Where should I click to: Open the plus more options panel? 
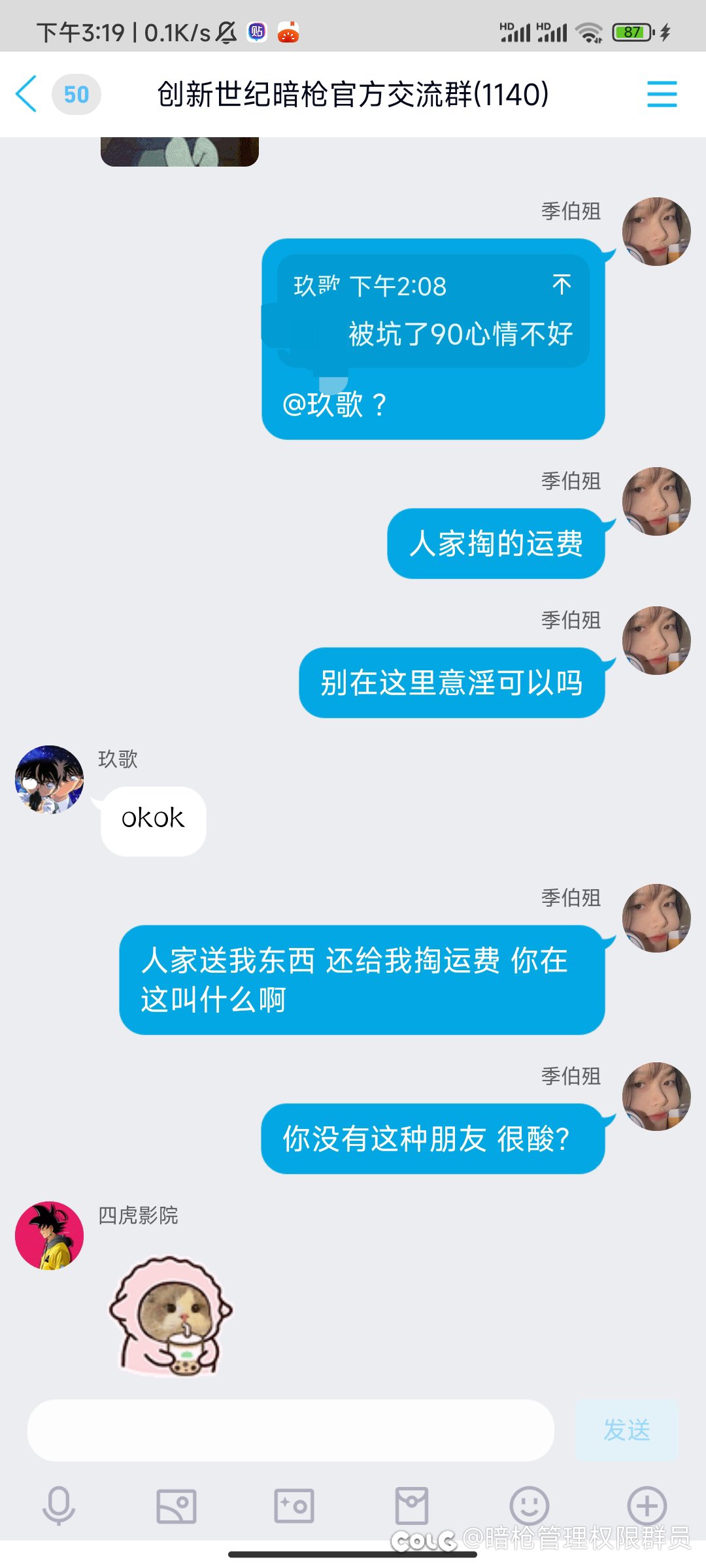click(x=647, y=1506)
